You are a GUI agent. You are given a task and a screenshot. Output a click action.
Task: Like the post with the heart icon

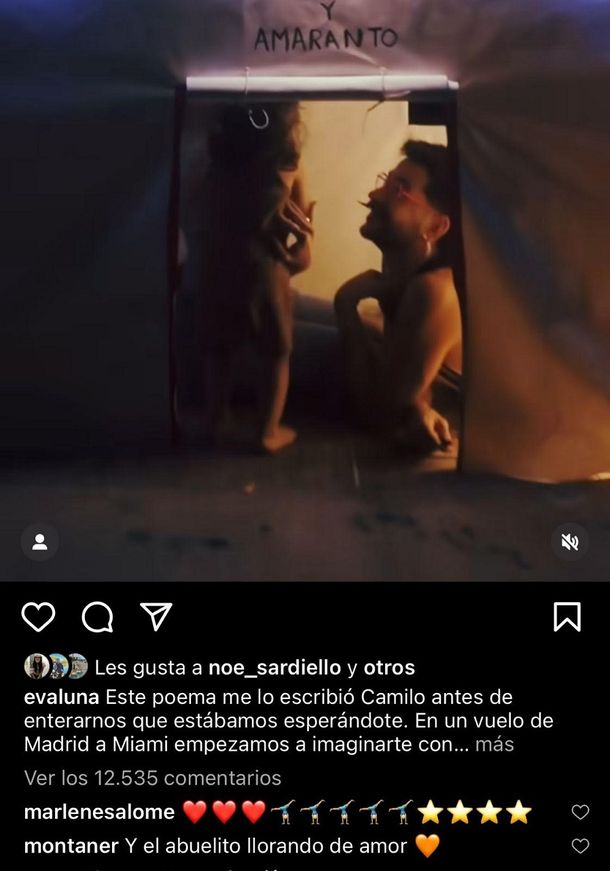click(38, 617)
